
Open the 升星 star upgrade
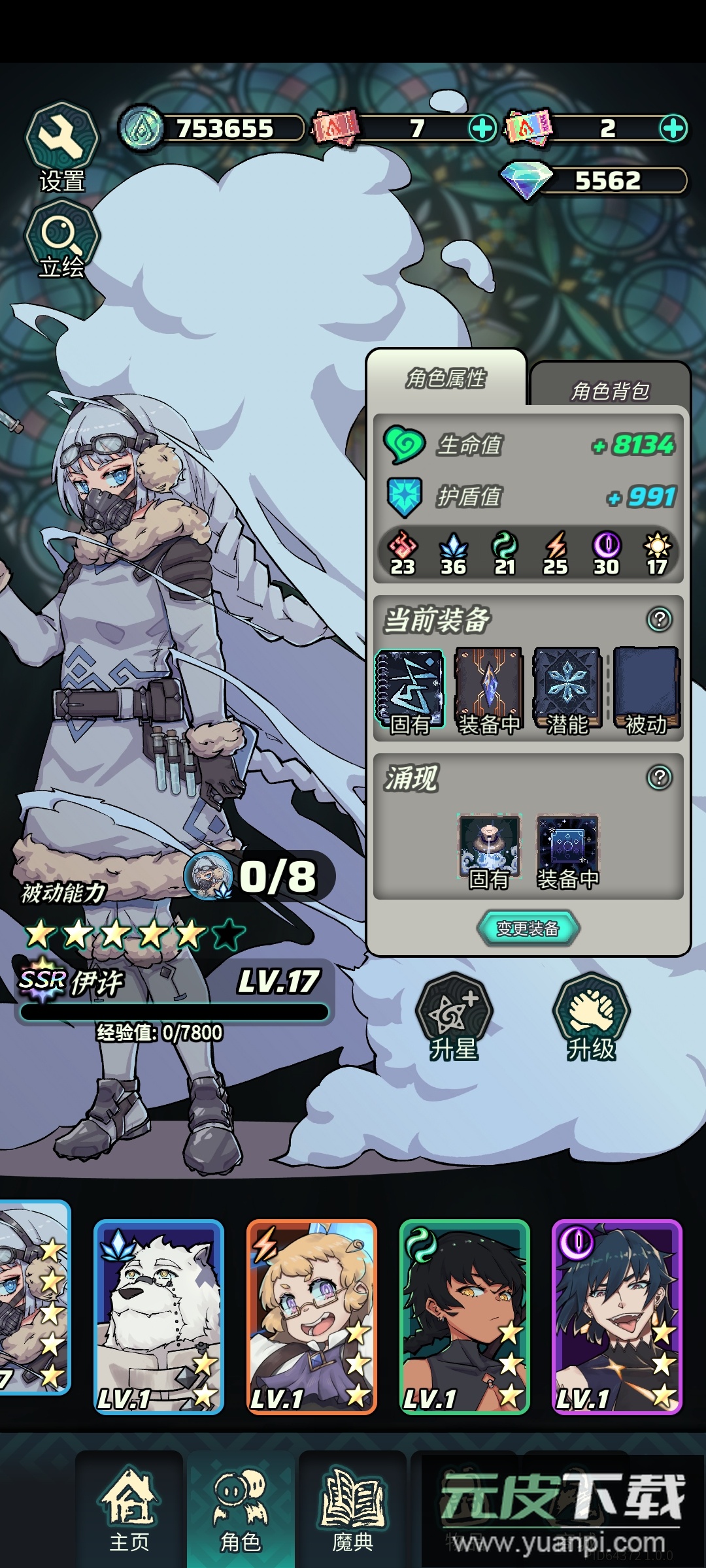(454, 1016)
